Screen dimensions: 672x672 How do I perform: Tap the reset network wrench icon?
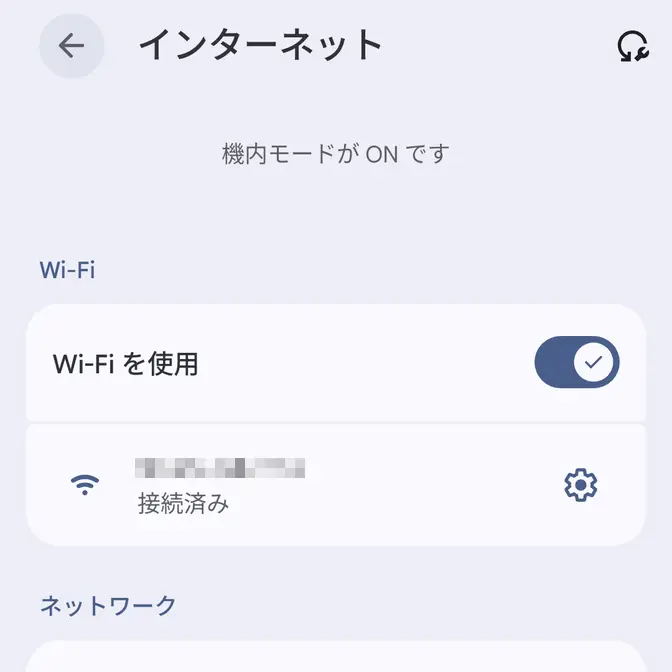[x=633, y=46]
